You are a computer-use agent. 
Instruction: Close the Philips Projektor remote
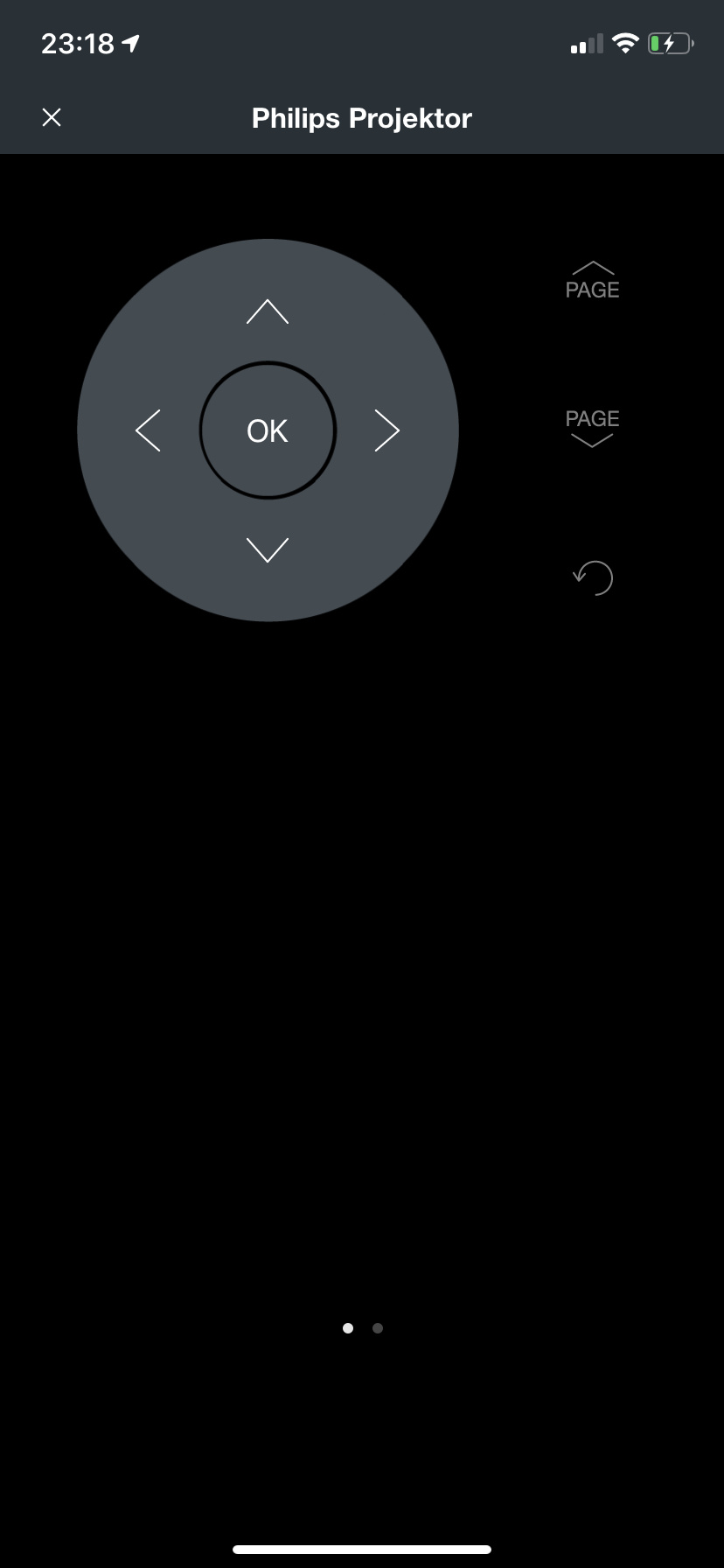click(52, 117)
